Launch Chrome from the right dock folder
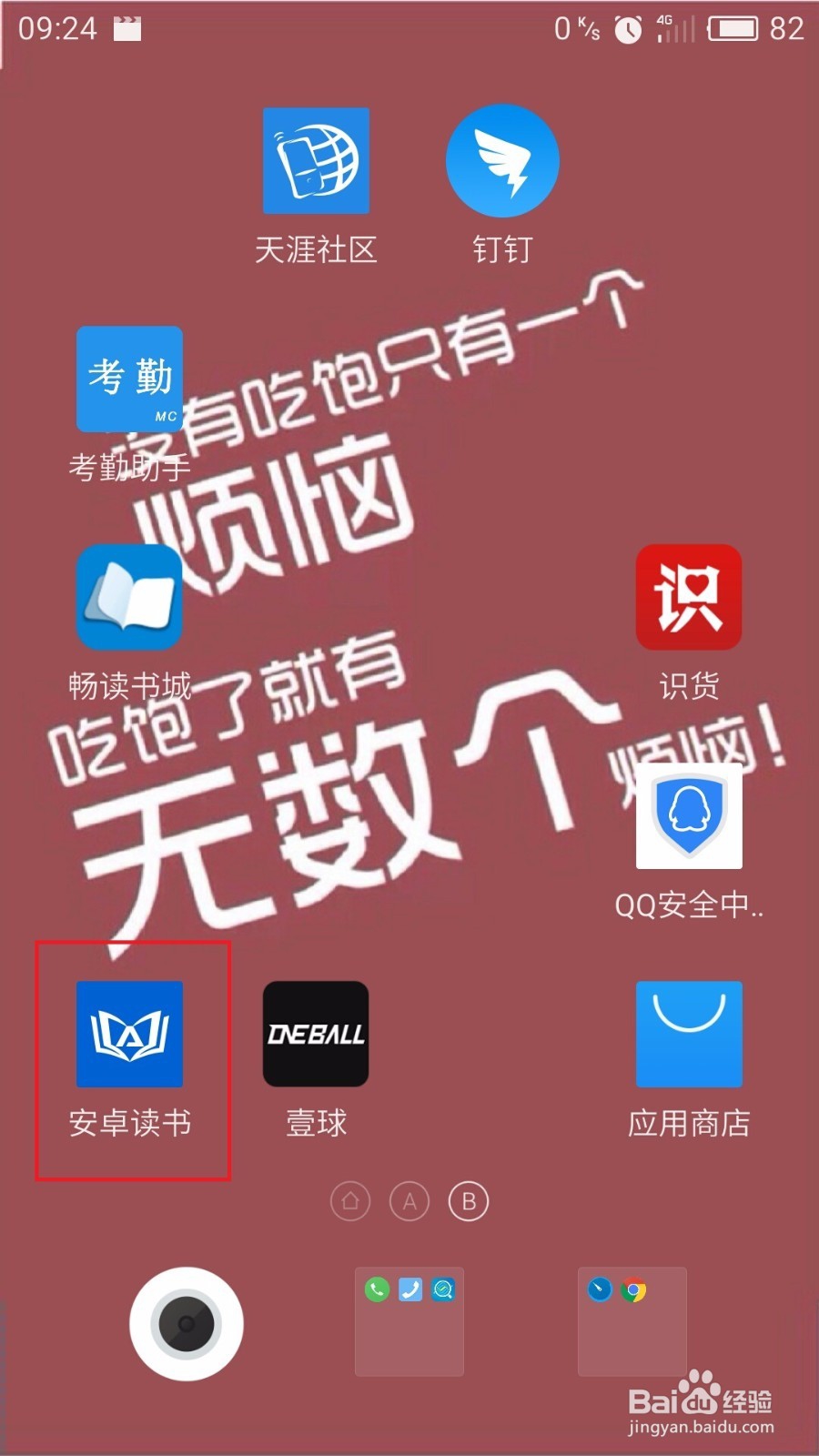Image resolution: width=819 pixels, height=1456 pixels. 633,1289
